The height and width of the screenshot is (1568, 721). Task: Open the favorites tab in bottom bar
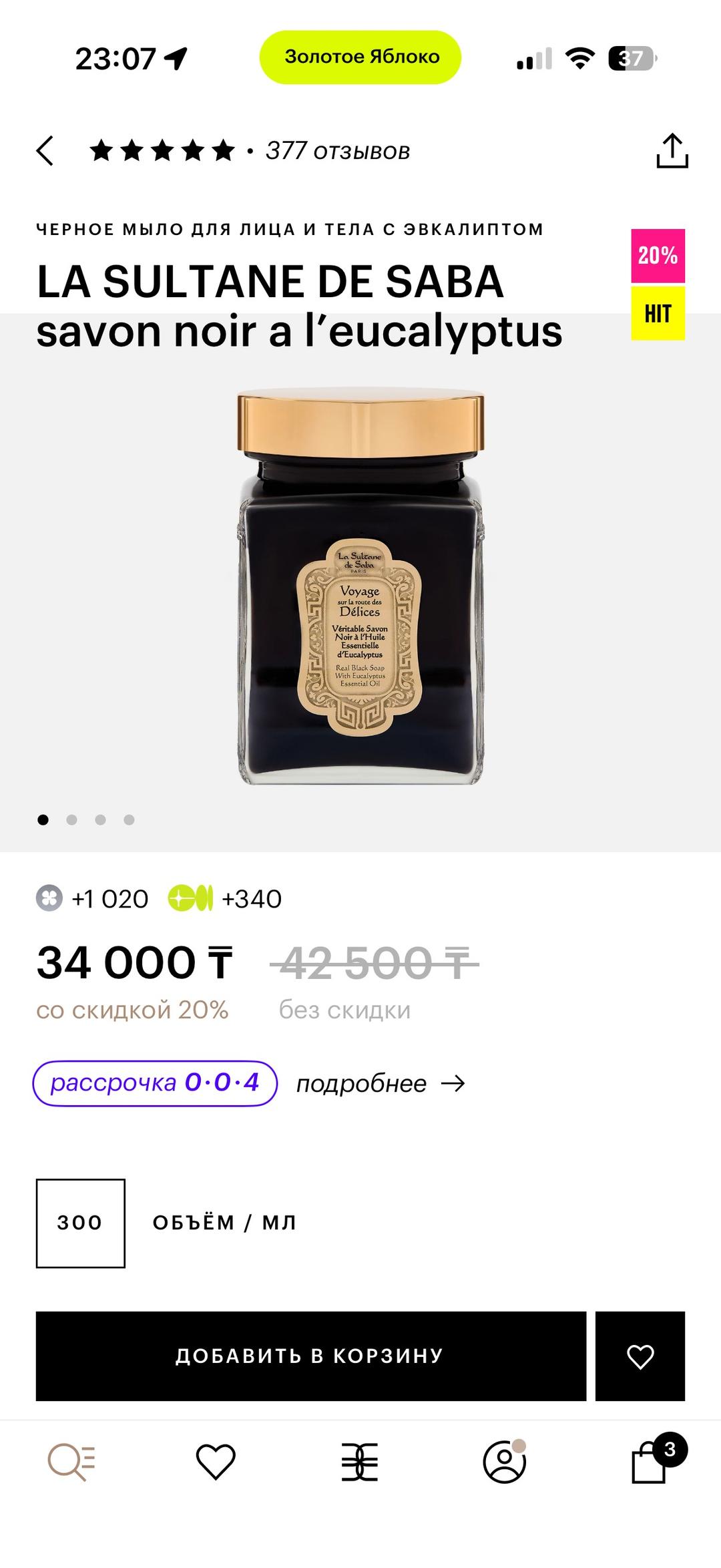point(216,1462)
